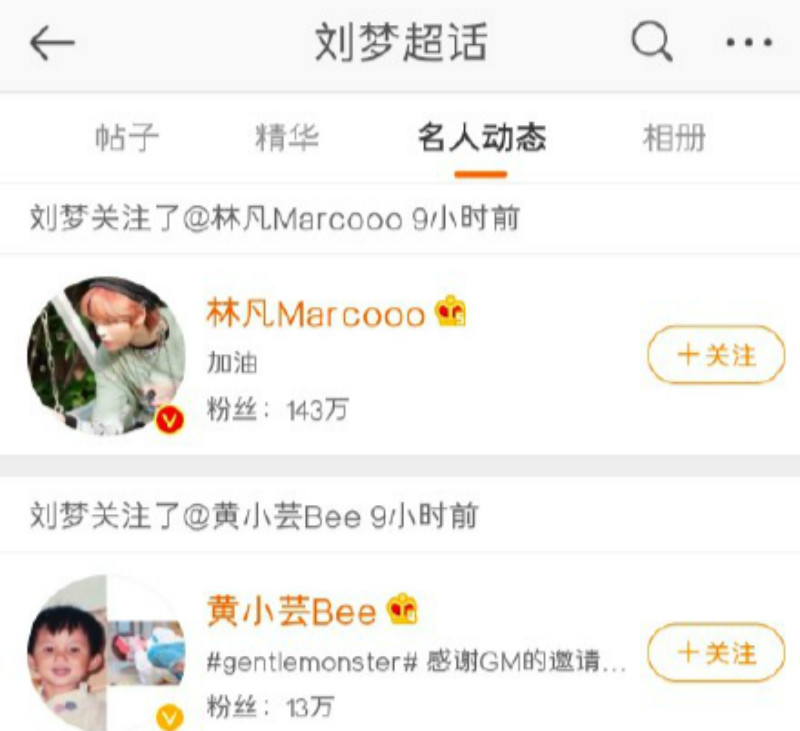Open search in 刘梦超话
Viewport: 800px width, 731px height.
(651, 42)
